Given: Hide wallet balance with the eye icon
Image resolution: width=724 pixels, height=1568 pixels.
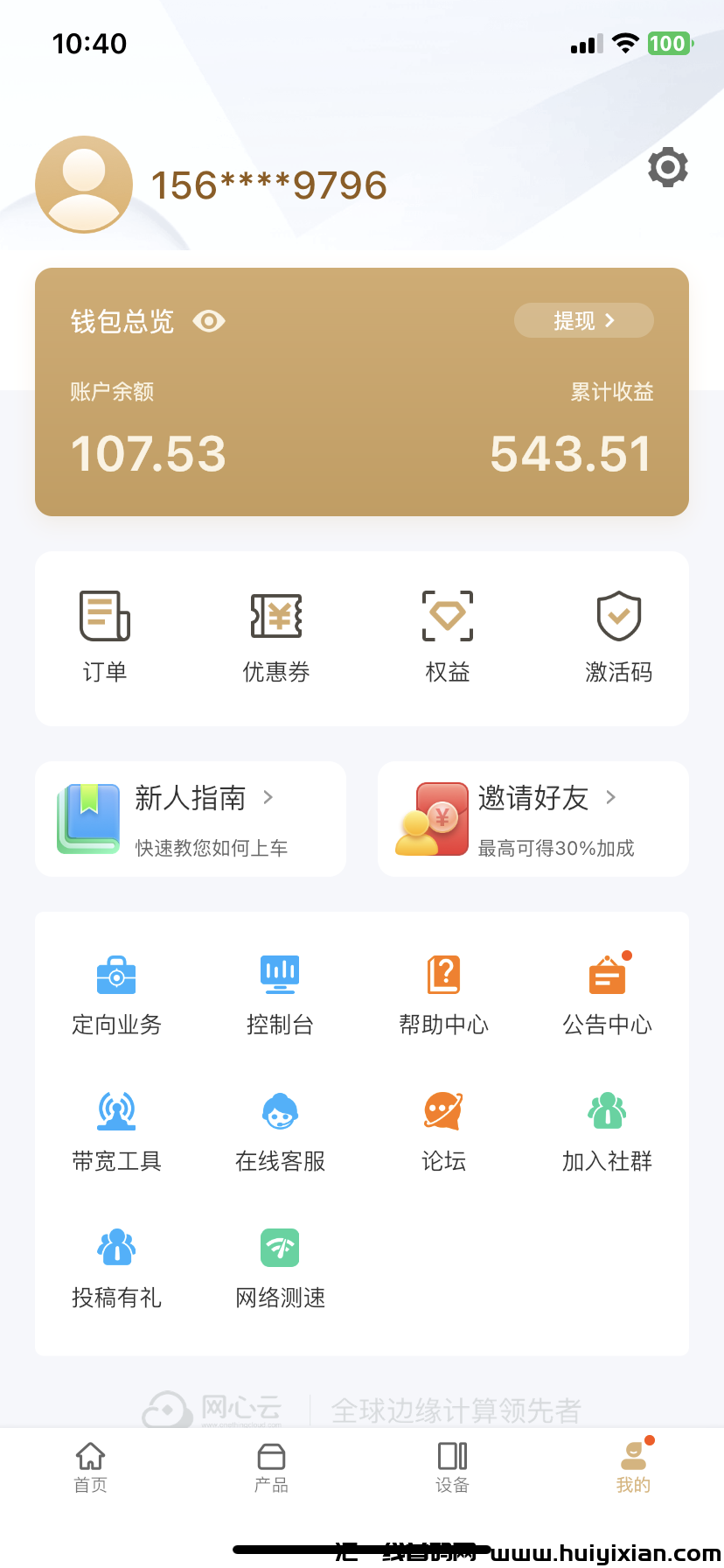Looking at the screenshot, I should tap(209, 321).
